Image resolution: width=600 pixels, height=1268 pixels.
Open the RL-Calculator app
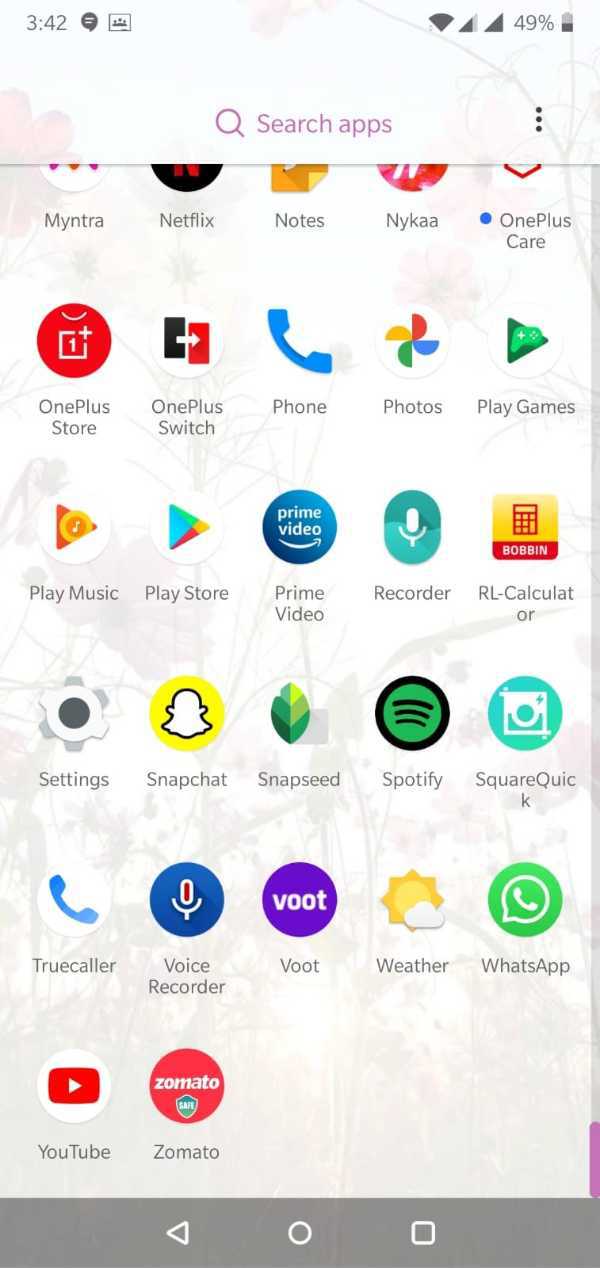coord(525,528)
